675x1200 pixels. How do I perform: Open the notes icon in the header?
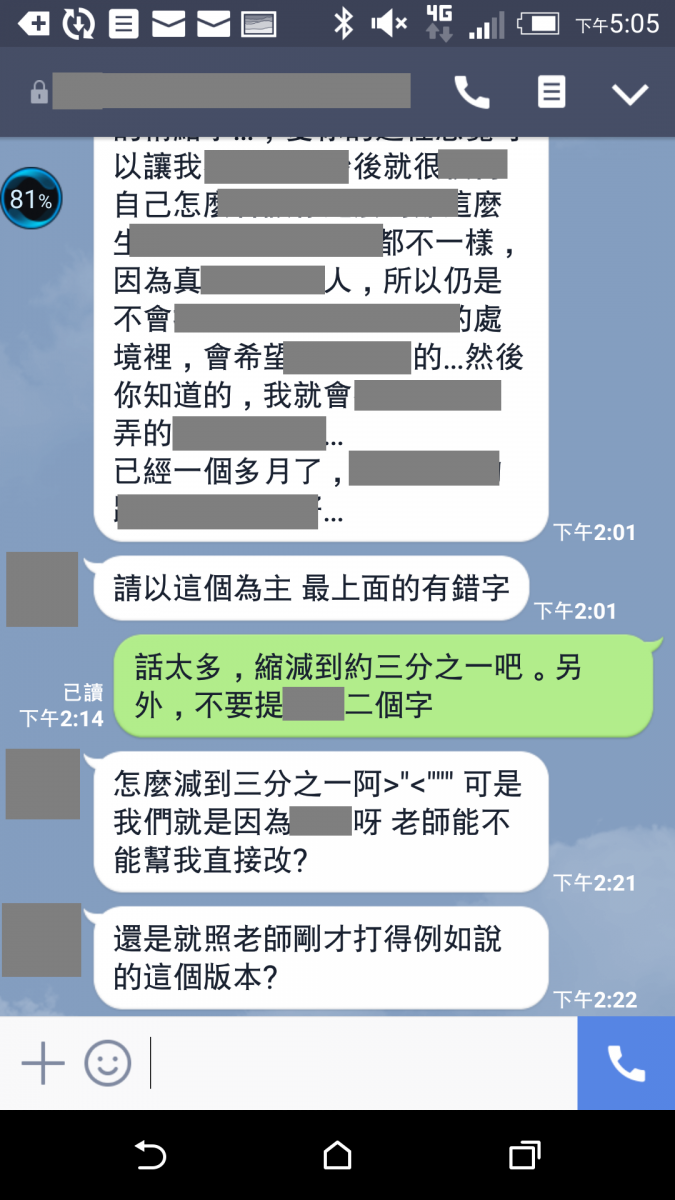pos(551,92)
